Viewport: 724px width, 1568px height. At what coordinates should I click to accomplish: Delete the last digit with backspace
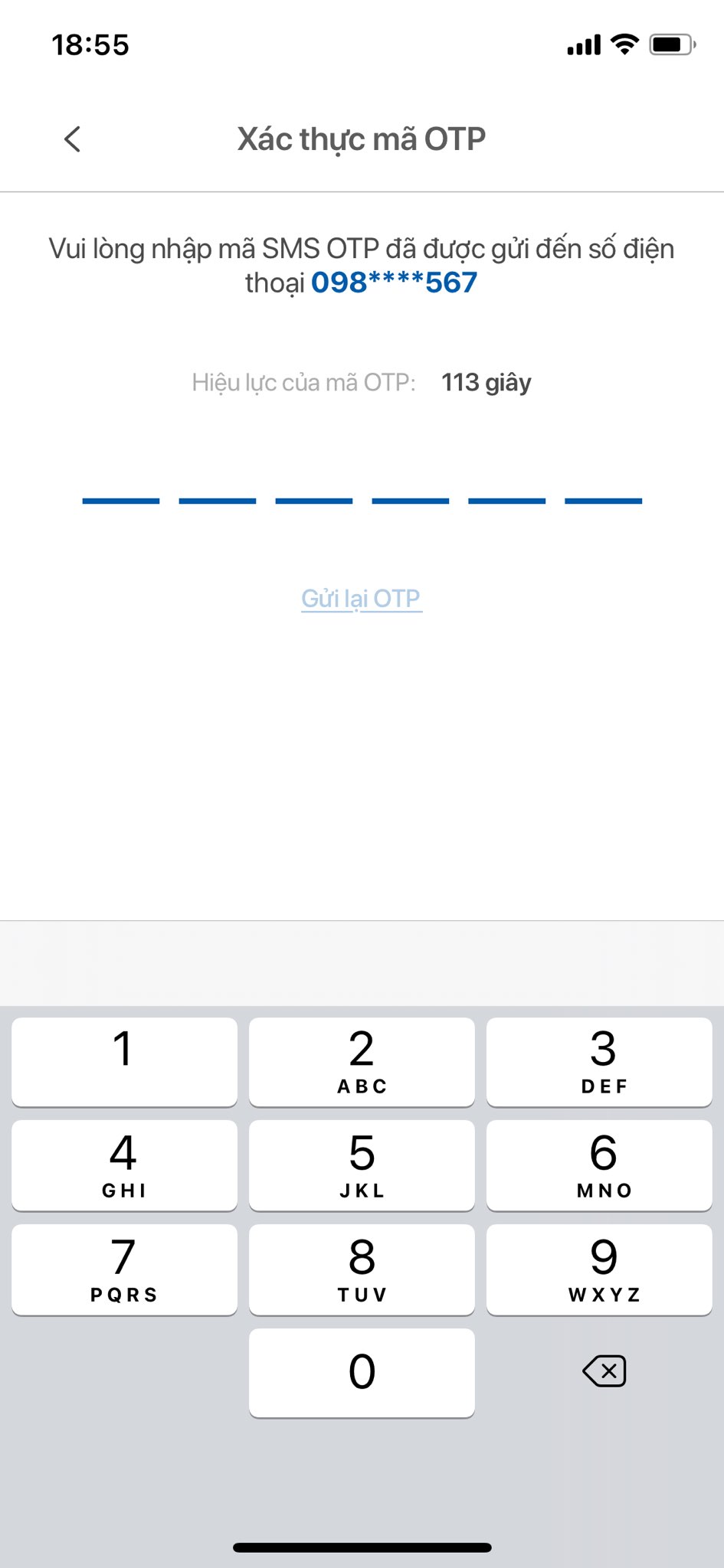604,1371
